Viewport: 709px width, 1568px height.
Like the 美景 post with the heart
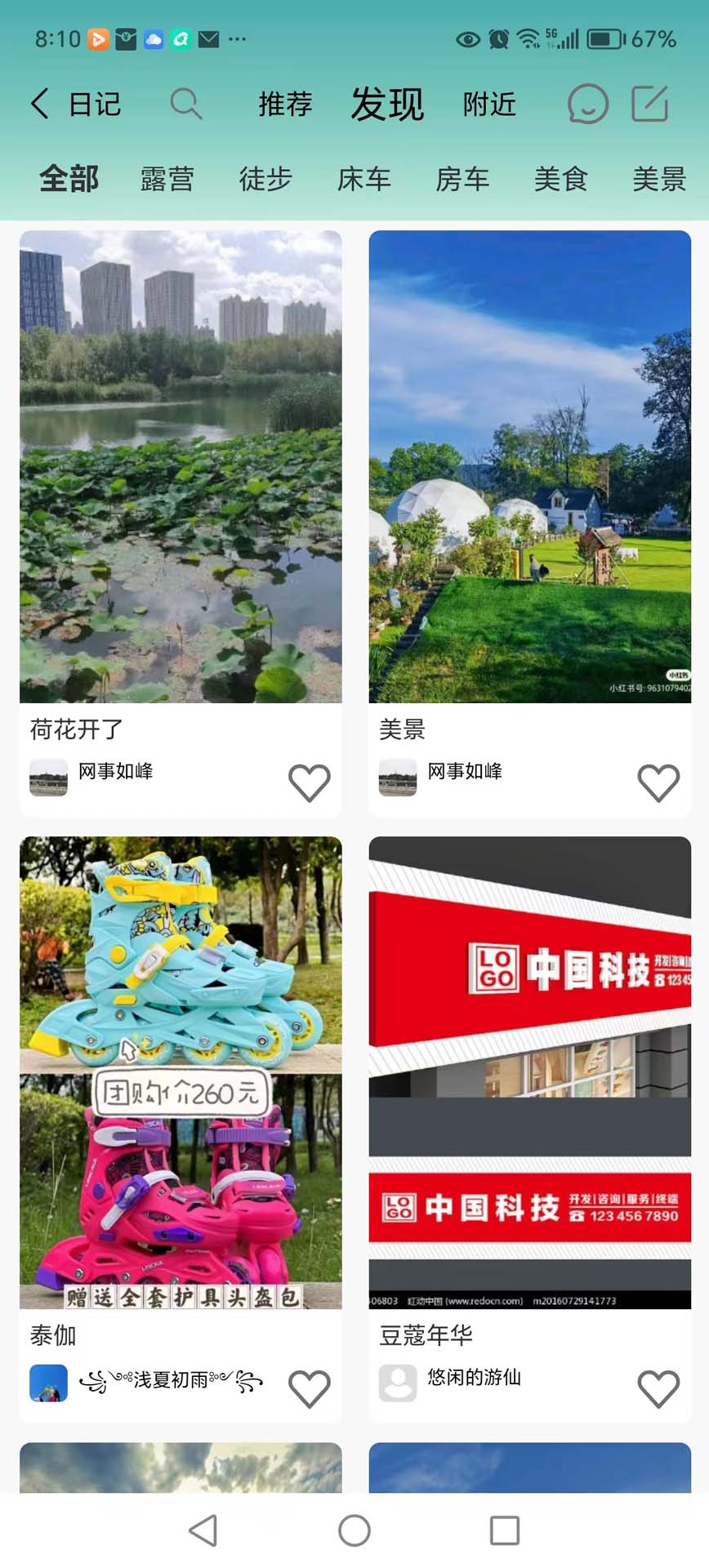[658, 782]
